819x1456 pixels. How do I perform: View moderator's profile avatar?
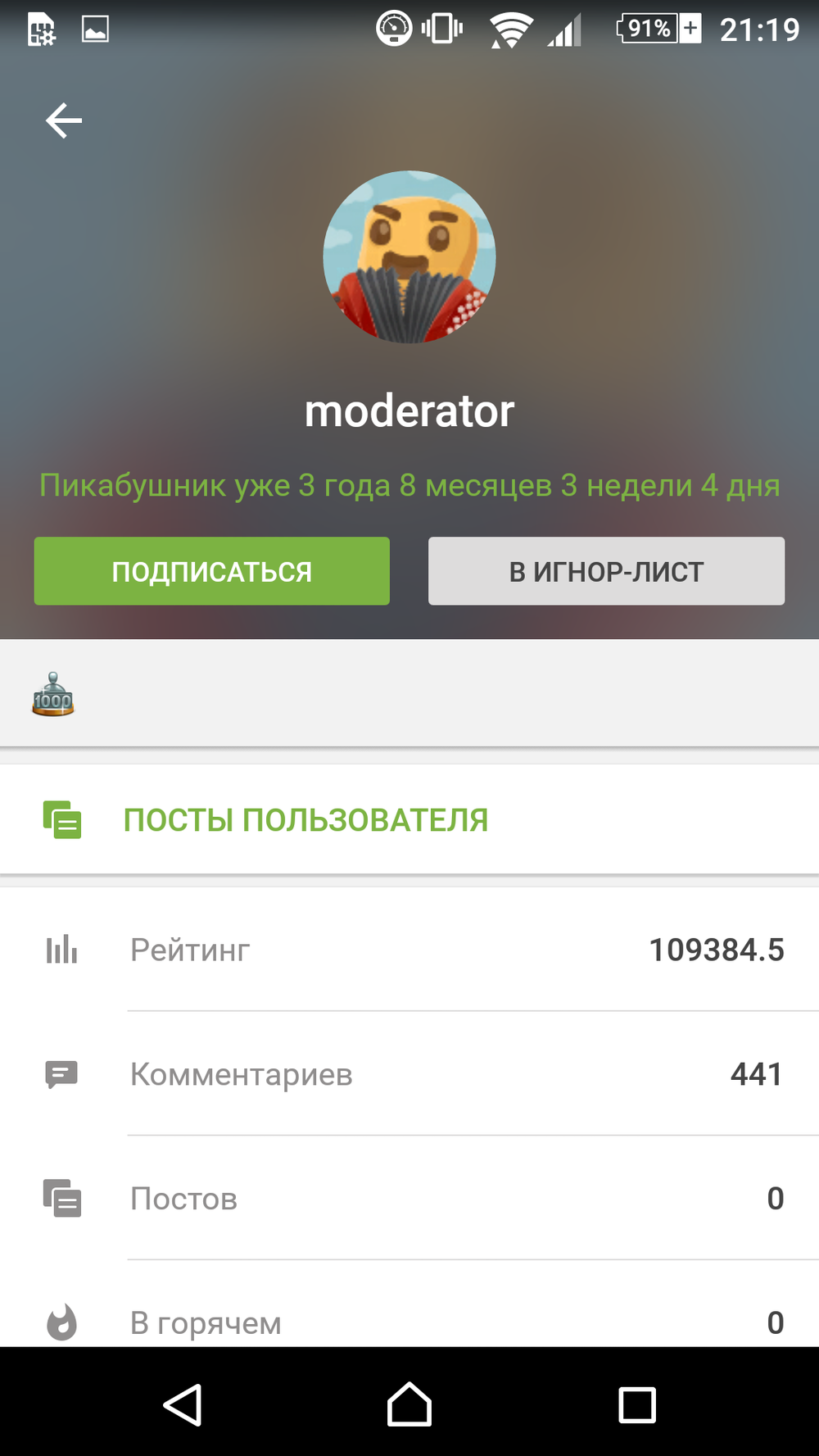(x=409, y=257)
